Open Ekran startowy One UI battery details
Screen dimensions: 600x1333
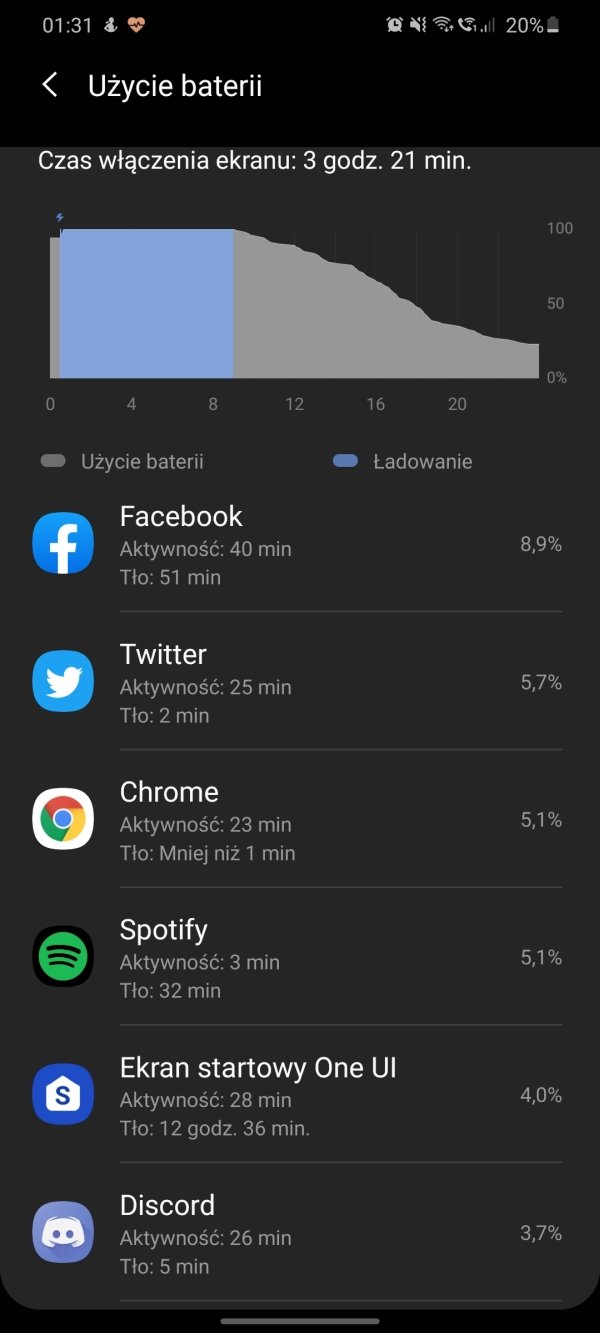[x=300, y=1096]
